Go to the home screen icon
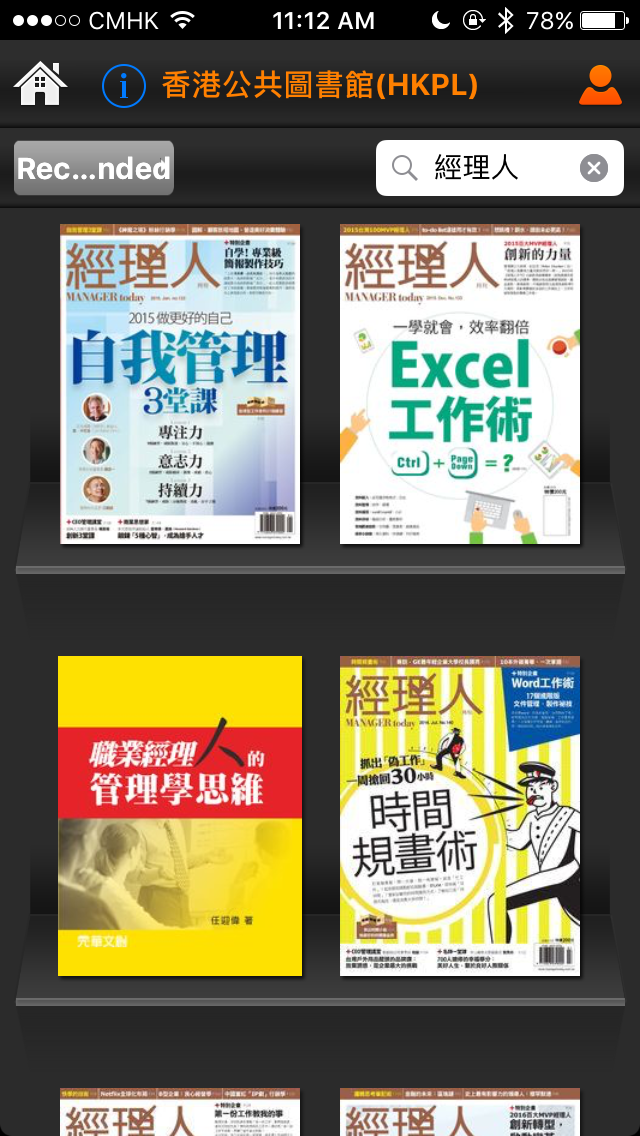Image resolution: width=640 pixels, height=1136 pixels. coord(41,85)
